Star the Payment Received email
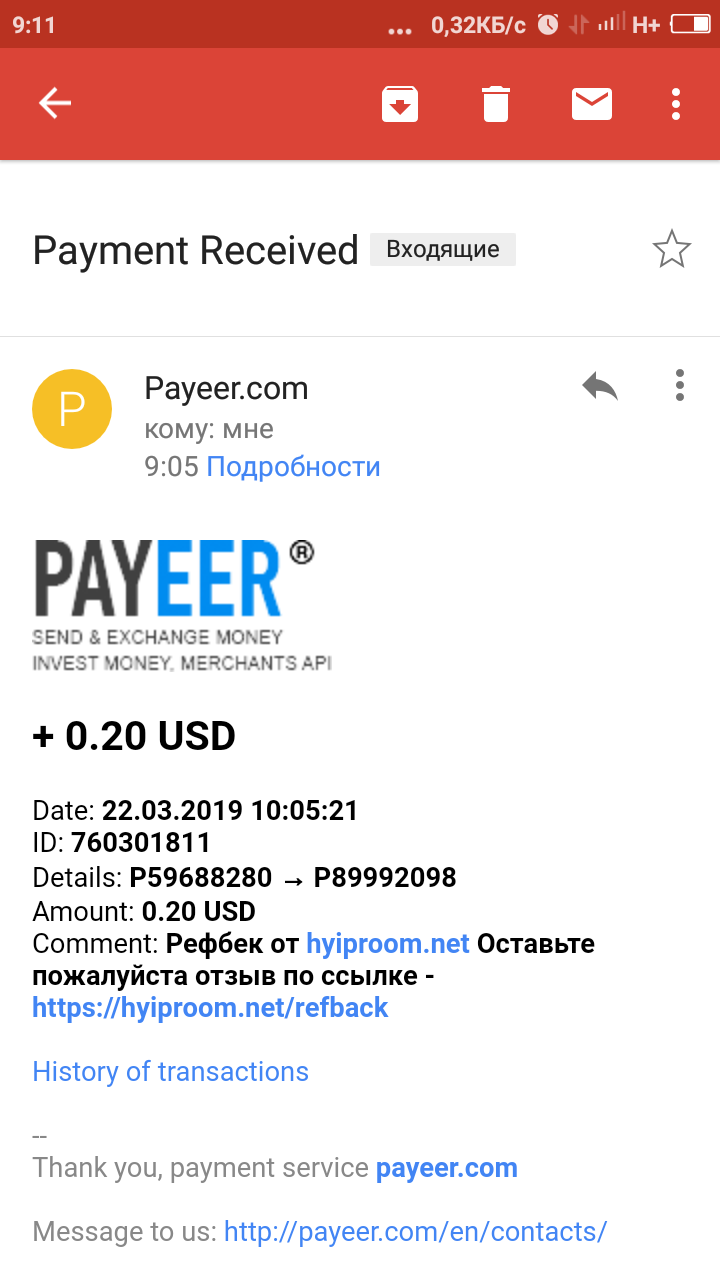The height and width of the screenshot is (1280, 720). (x=672, y=249)
